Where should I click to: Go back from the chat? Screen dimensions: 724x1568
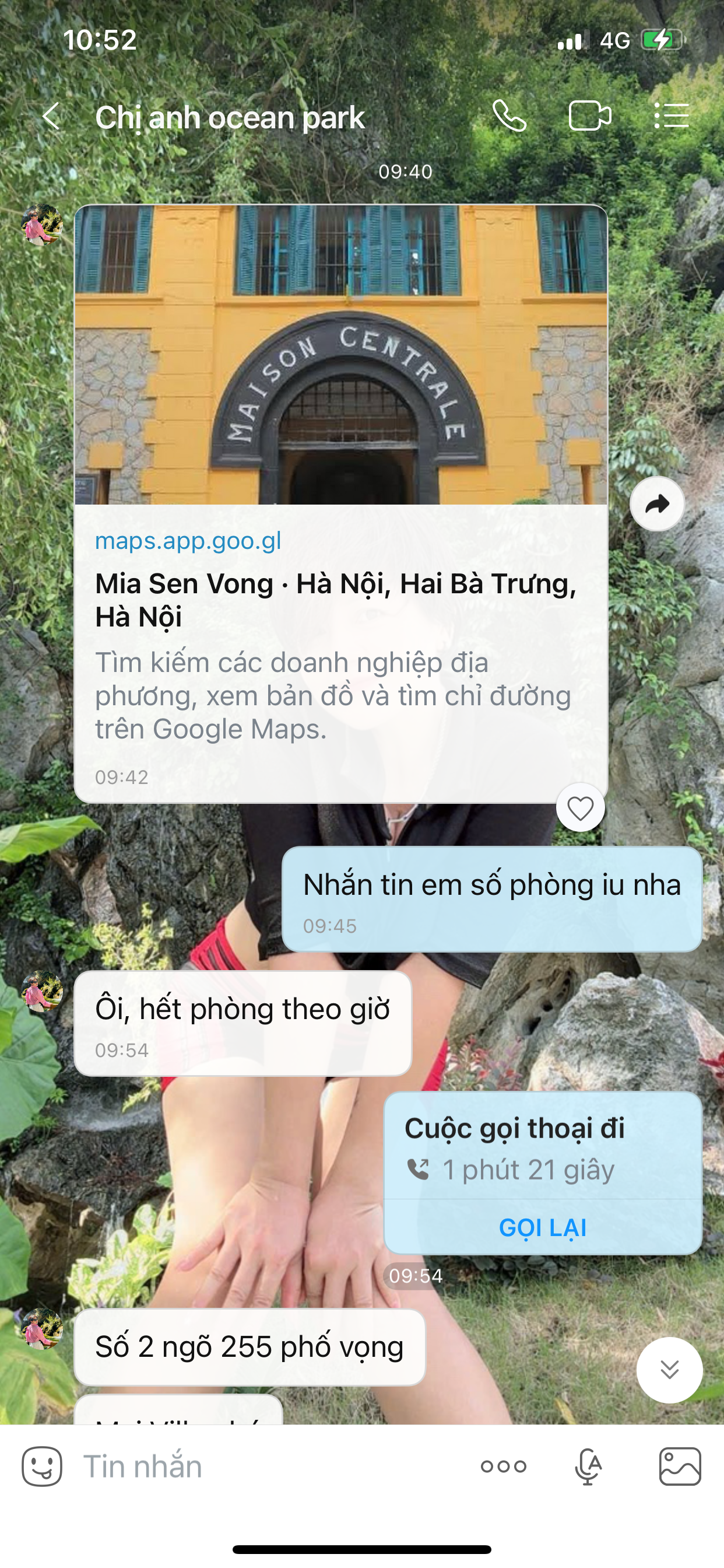(x=51, y=116)
